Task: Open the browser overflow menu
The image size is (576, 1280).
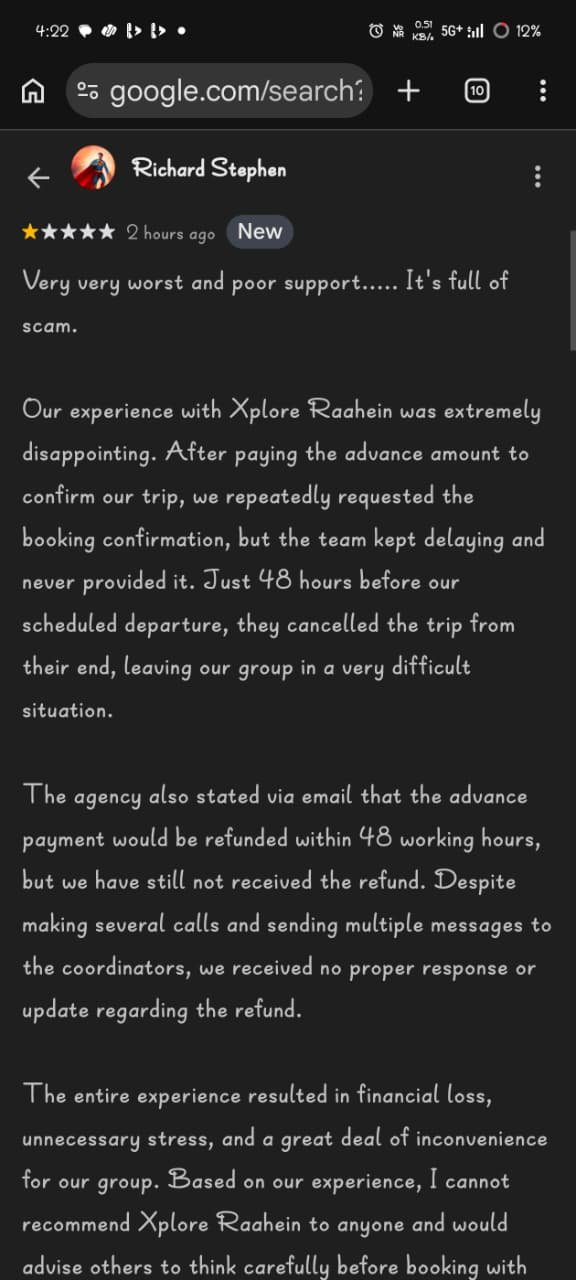Action: click(x=543, y=91)
